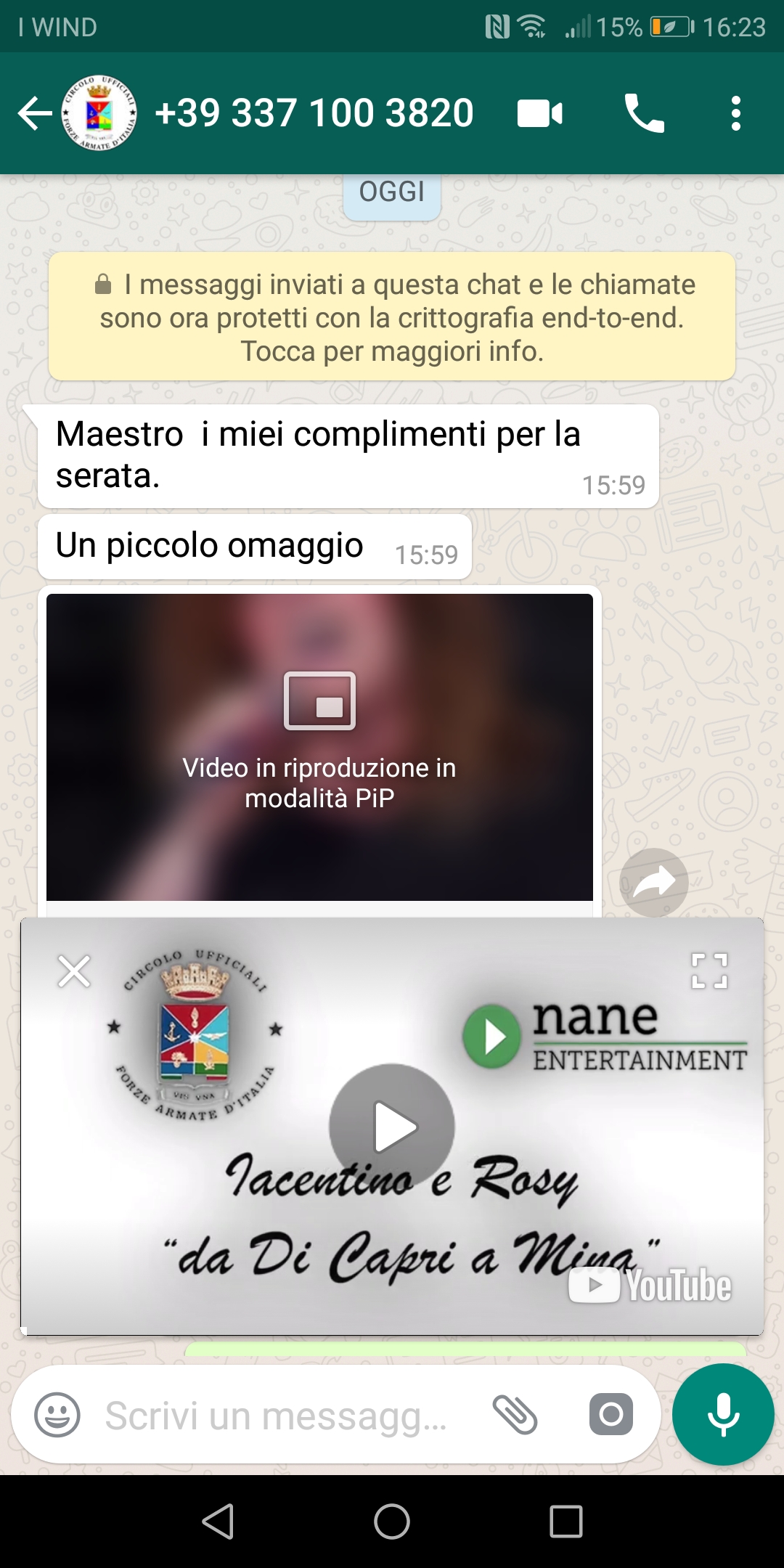This screenshot has width=784, height=1568.
Task: Play the Iacentino e Rosy video
Action: tap(392, 1127)
